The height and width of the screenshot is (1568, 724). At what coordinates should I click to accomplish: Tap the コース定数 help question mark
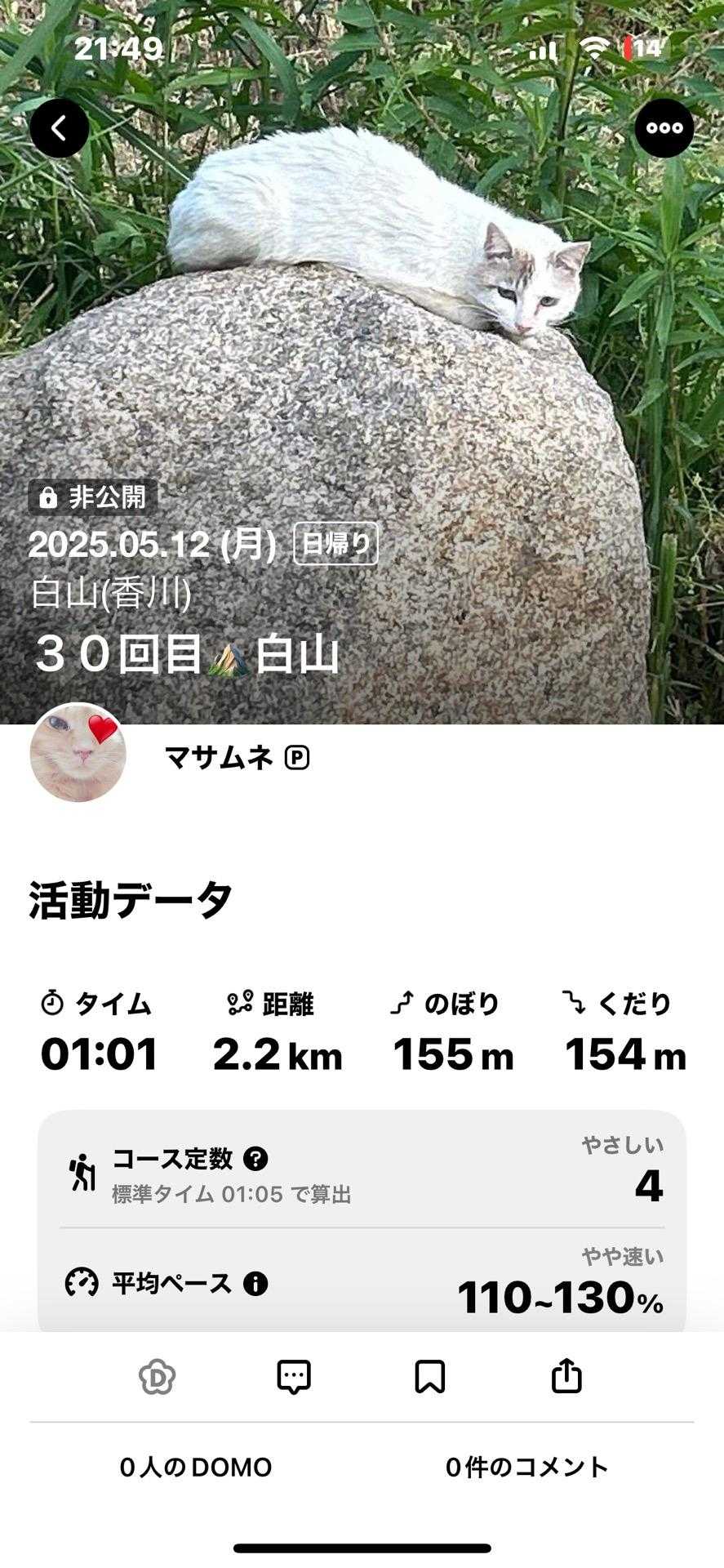click(x=256, y=1158)
